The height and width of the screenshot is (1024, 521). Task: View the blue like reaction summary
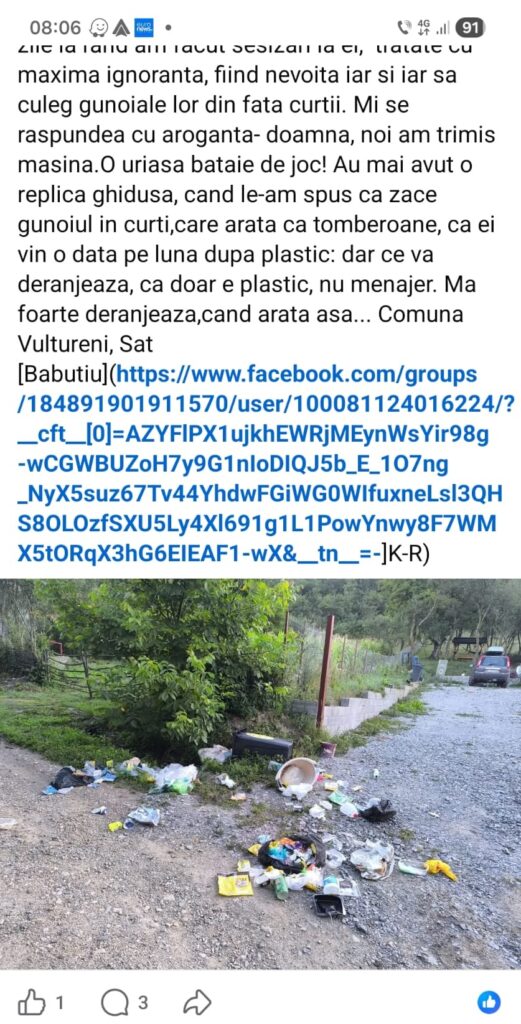490,1002
